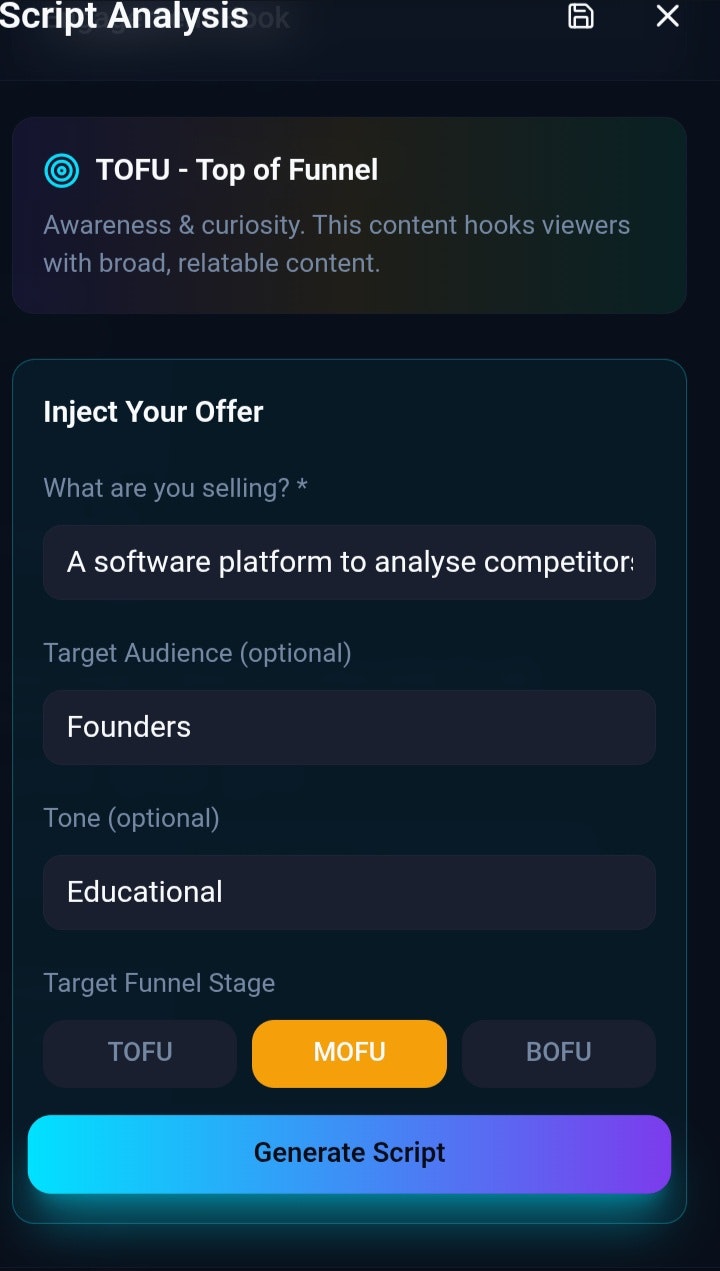
Task: Click the TOFU - Top of Funnel card
Action: tap(349, 213)
